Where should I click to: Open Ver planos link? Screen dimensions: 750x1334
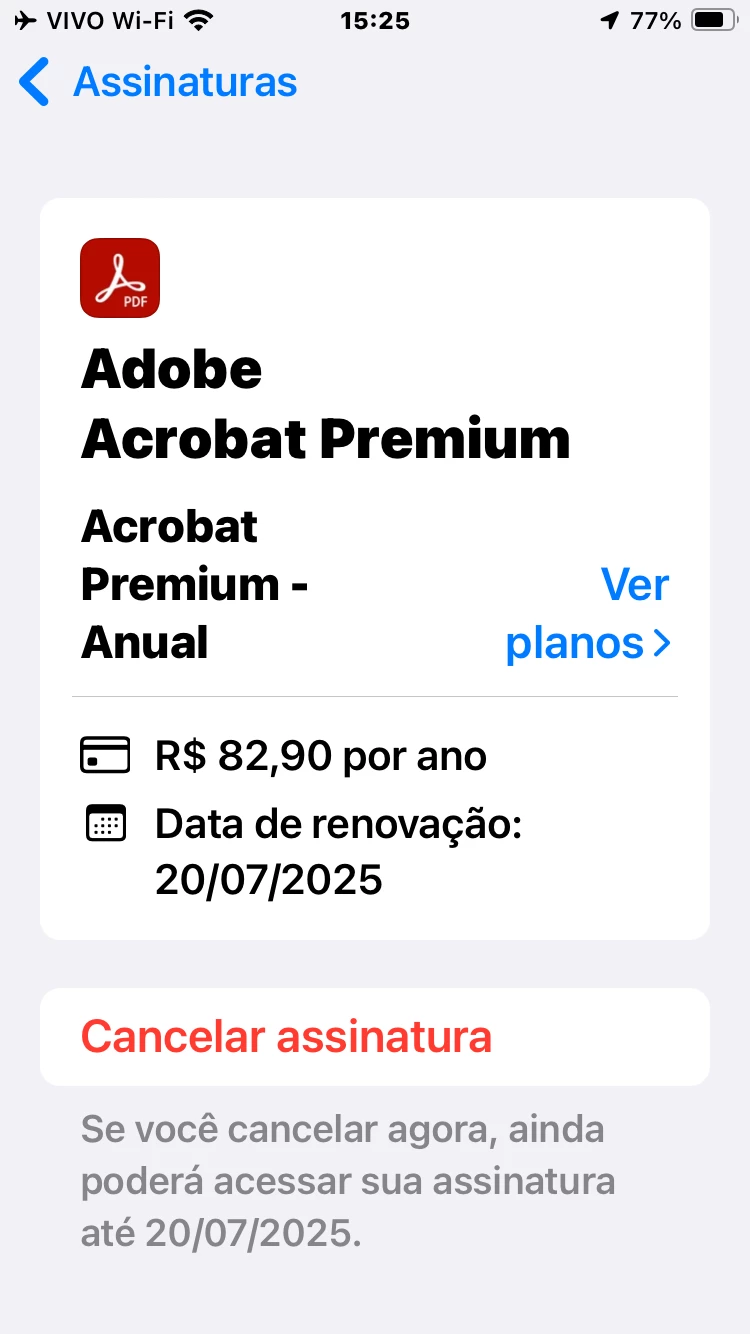coord(588,614)
